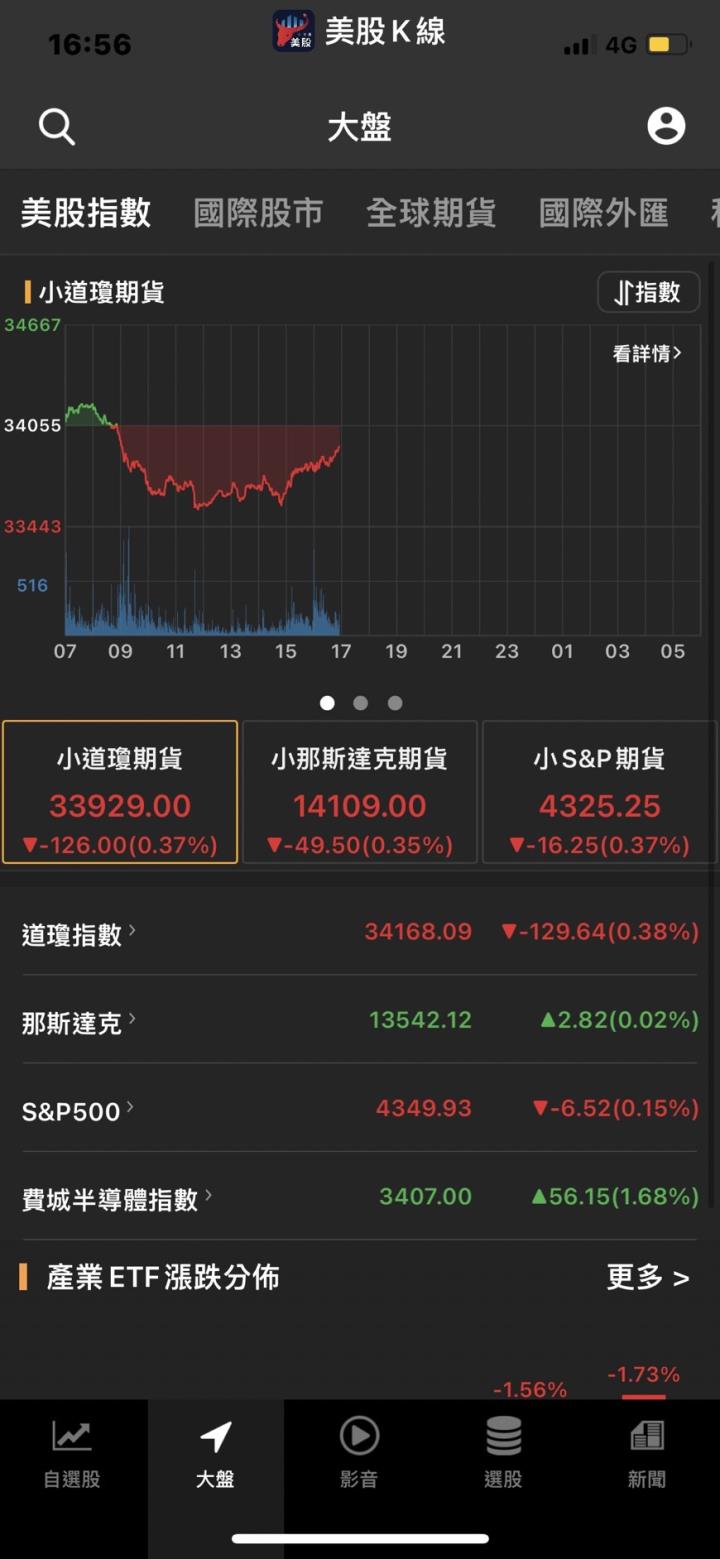This screenshot has width=720, height=1559.
Task: Open the 道瓊指數 row
Action: [360, 932]
